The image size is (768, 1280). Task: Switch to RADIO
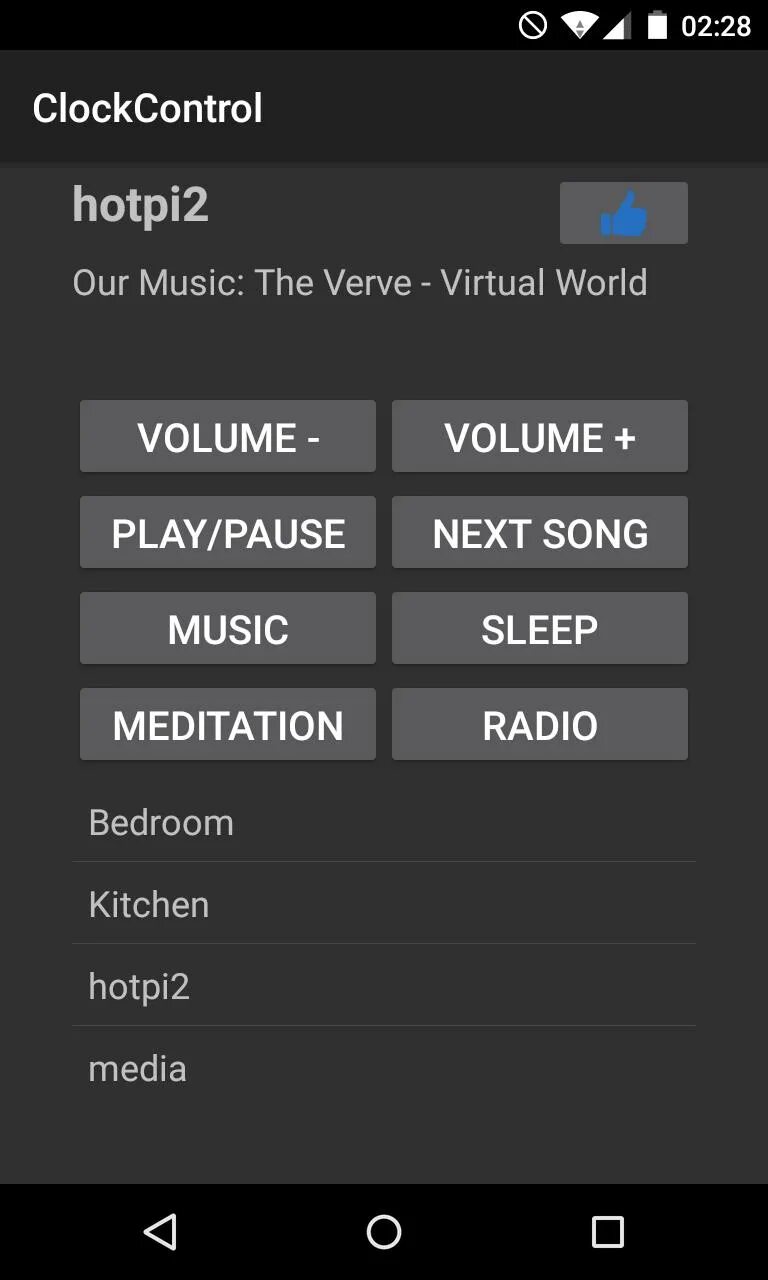[x=540, y=725]
